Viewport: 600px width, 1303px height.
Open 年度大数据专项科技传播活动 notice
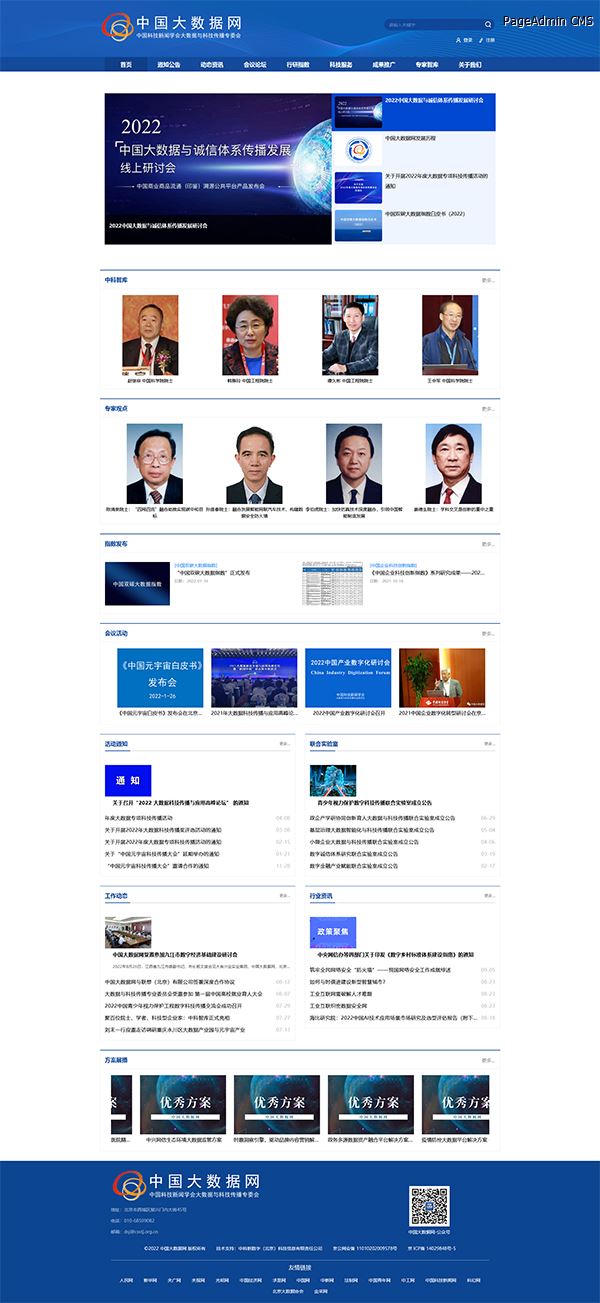click(x=138, y=818)
